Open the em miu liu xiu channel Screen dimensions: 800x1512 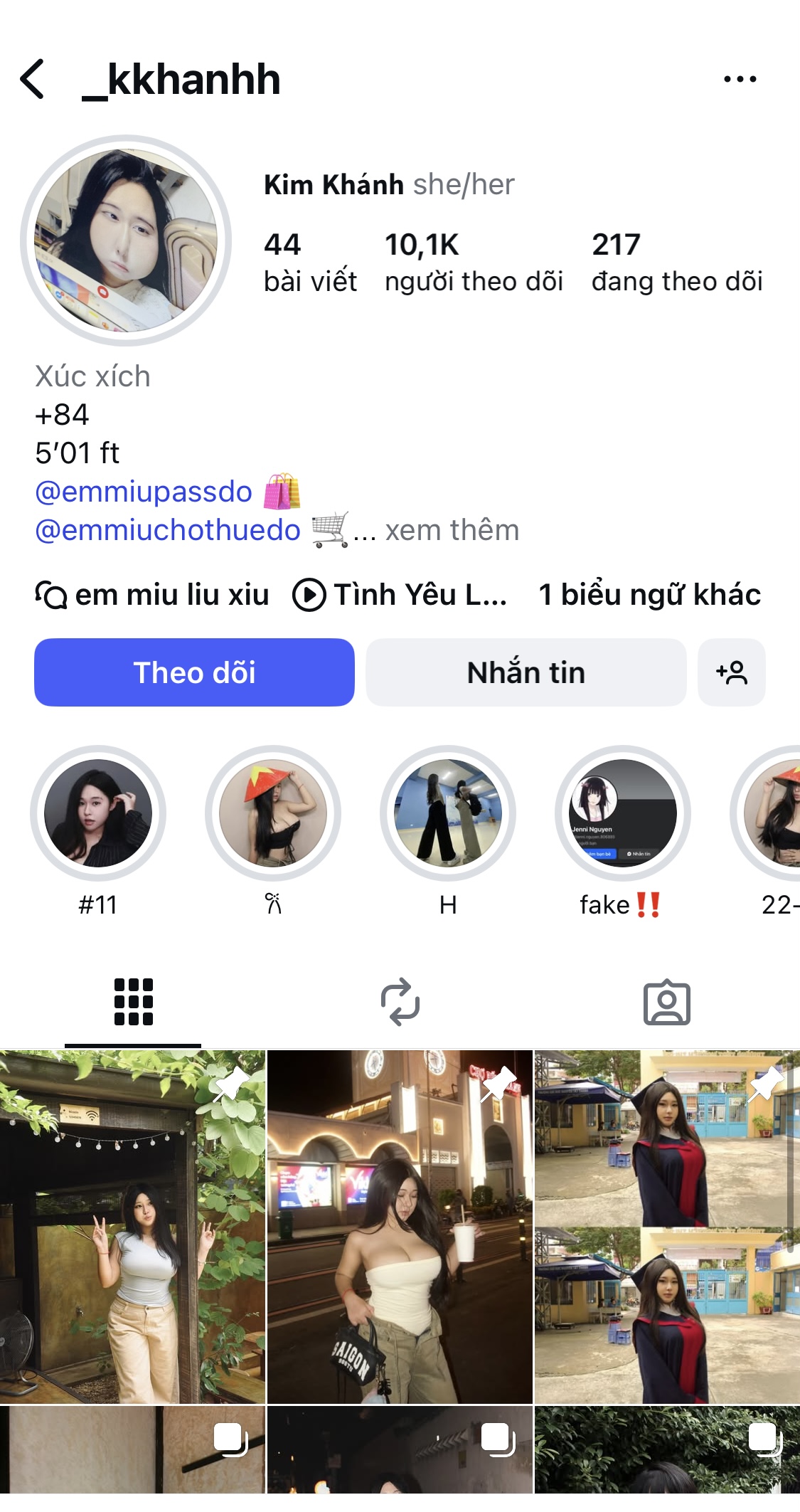point(152,595)
